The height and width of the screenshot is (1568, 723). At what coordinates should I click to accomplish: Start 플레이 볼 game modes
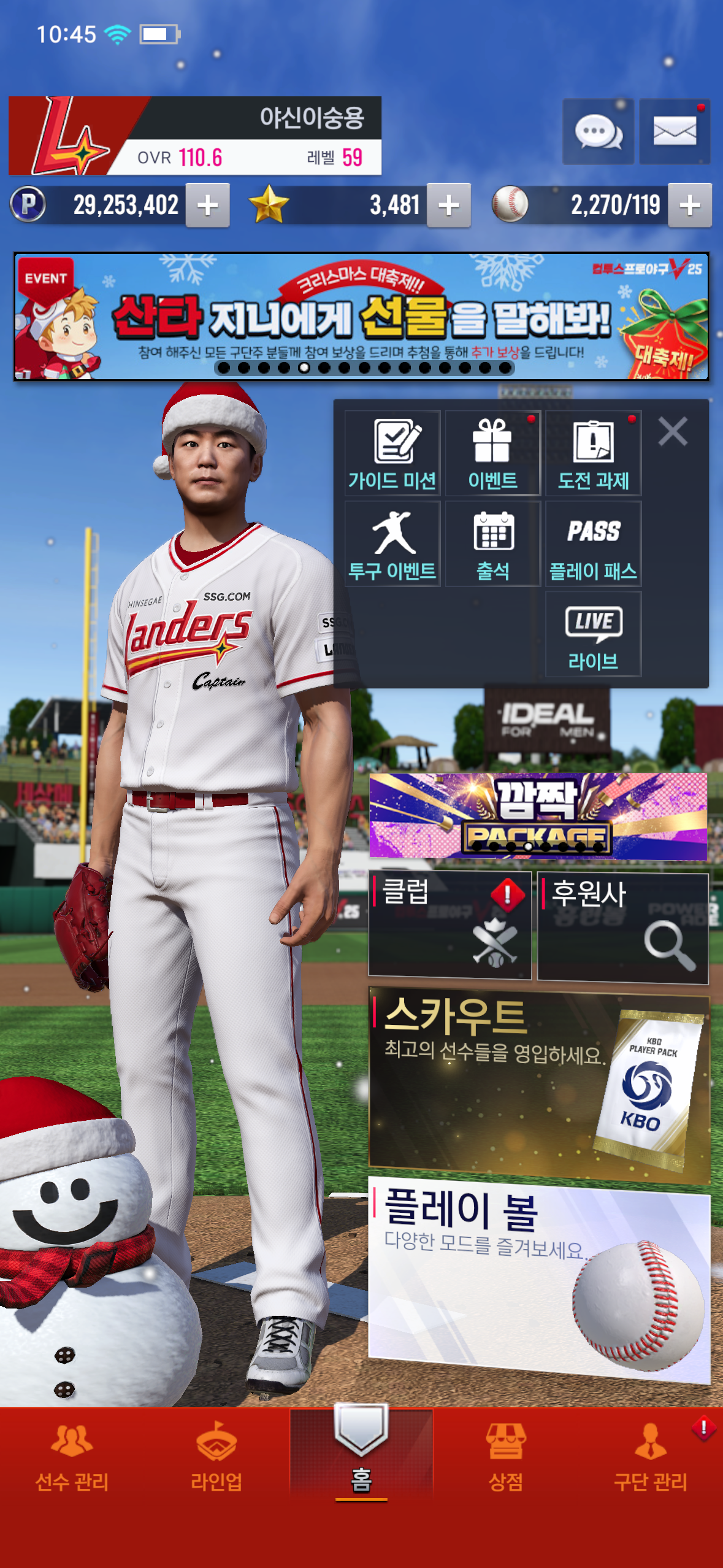click(x=538, y=1280)
